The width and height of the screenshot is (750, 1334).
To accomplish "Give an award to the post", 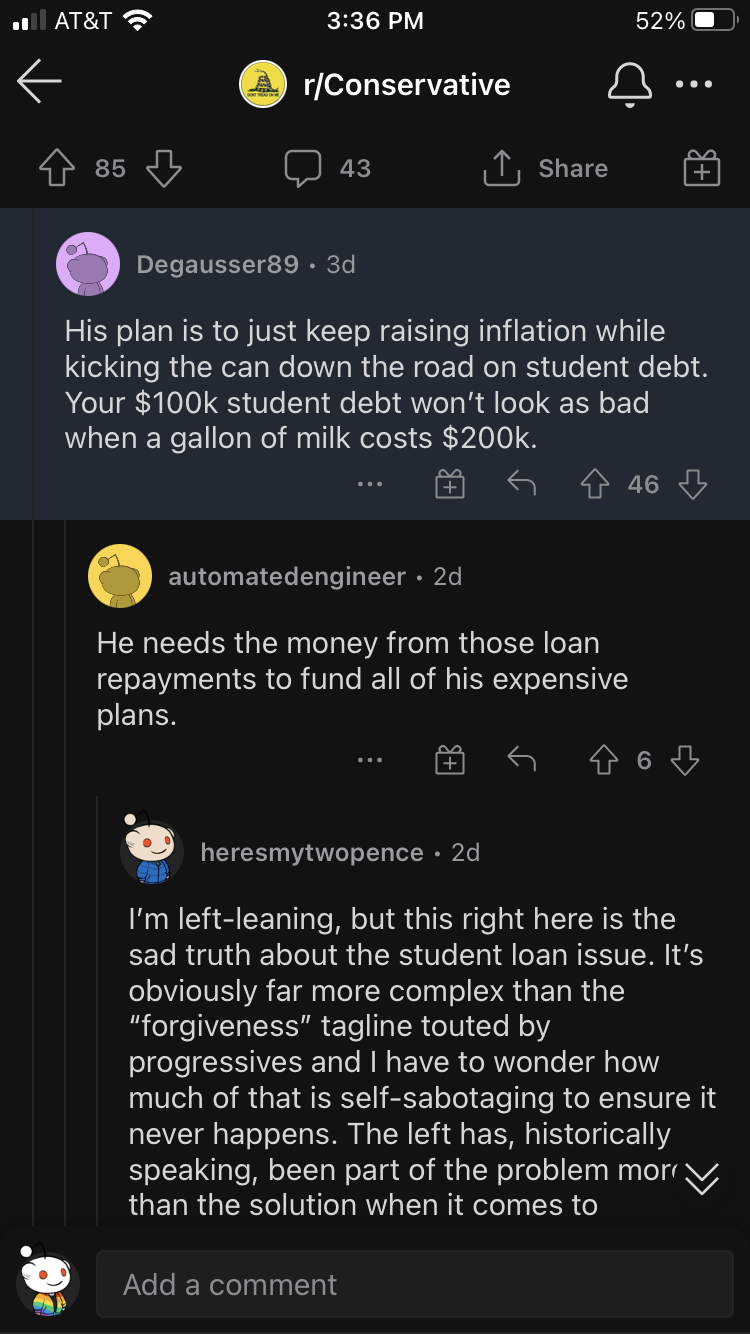I will [701, 168].
